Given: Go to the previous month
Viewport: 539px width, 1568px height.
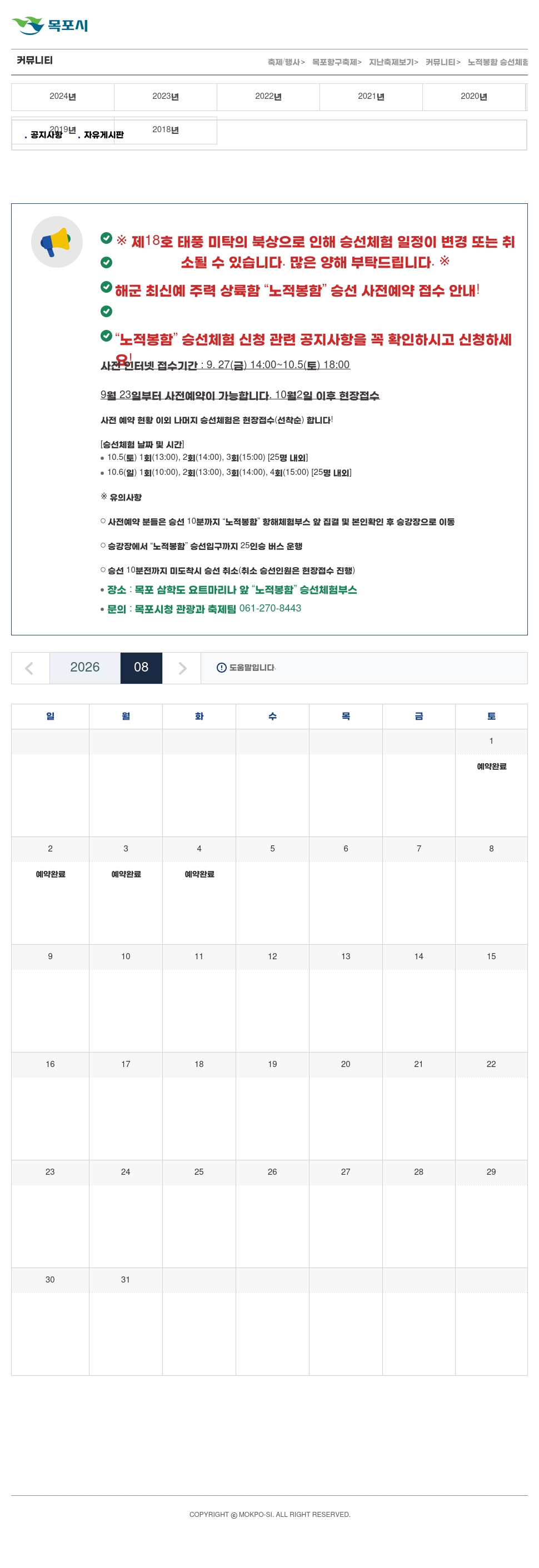Looking at the screenshot, I should pos(29,668).
